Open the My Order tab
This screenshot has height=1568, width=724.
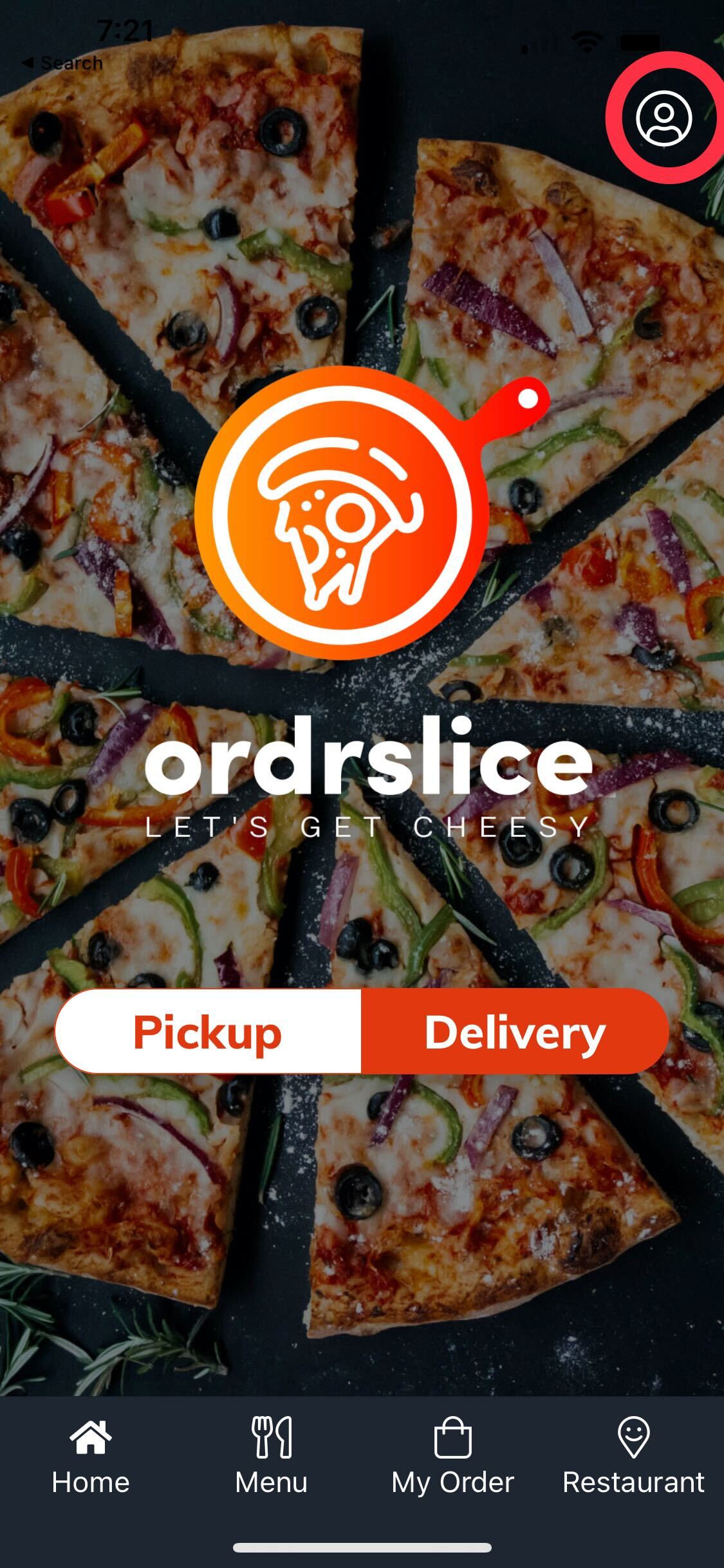coord(452,1457)
